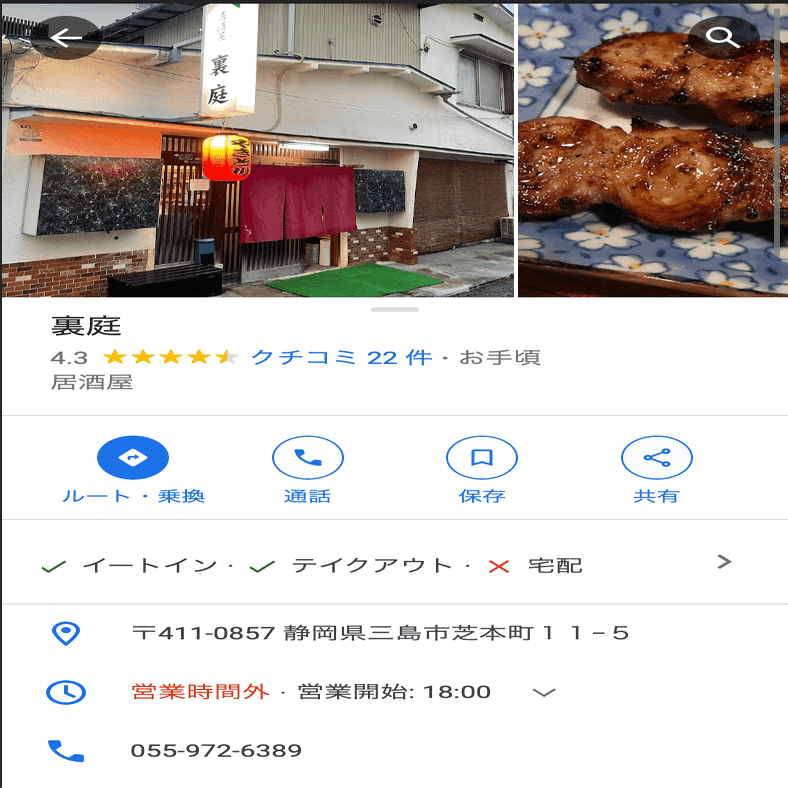Screen dimensions: 788x788
Task: Save this place with 保存
Action: [482, 470]
